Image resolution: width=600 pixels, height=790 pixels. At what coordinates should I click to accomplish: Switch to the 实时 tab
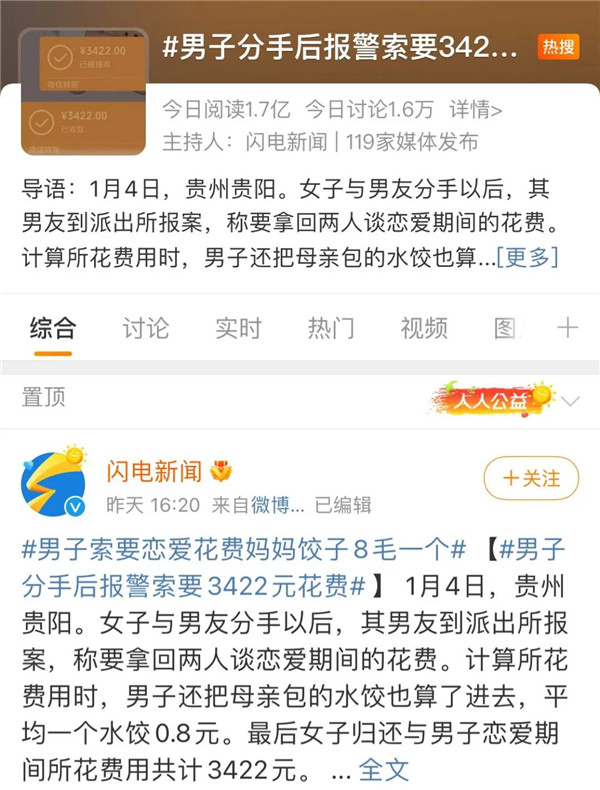point(238,328)
